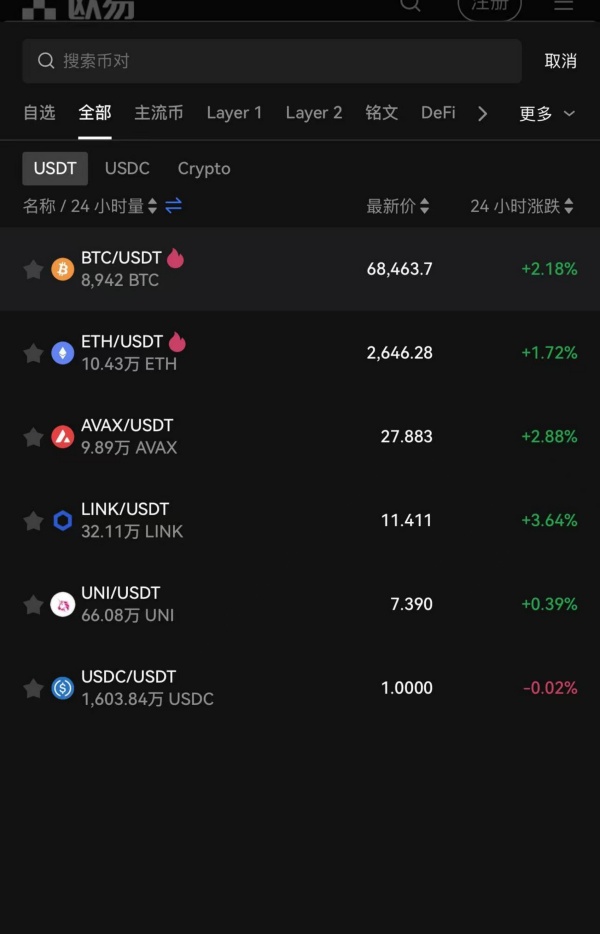
Task: Tap 取消 to cancel search
Action: 560,61
